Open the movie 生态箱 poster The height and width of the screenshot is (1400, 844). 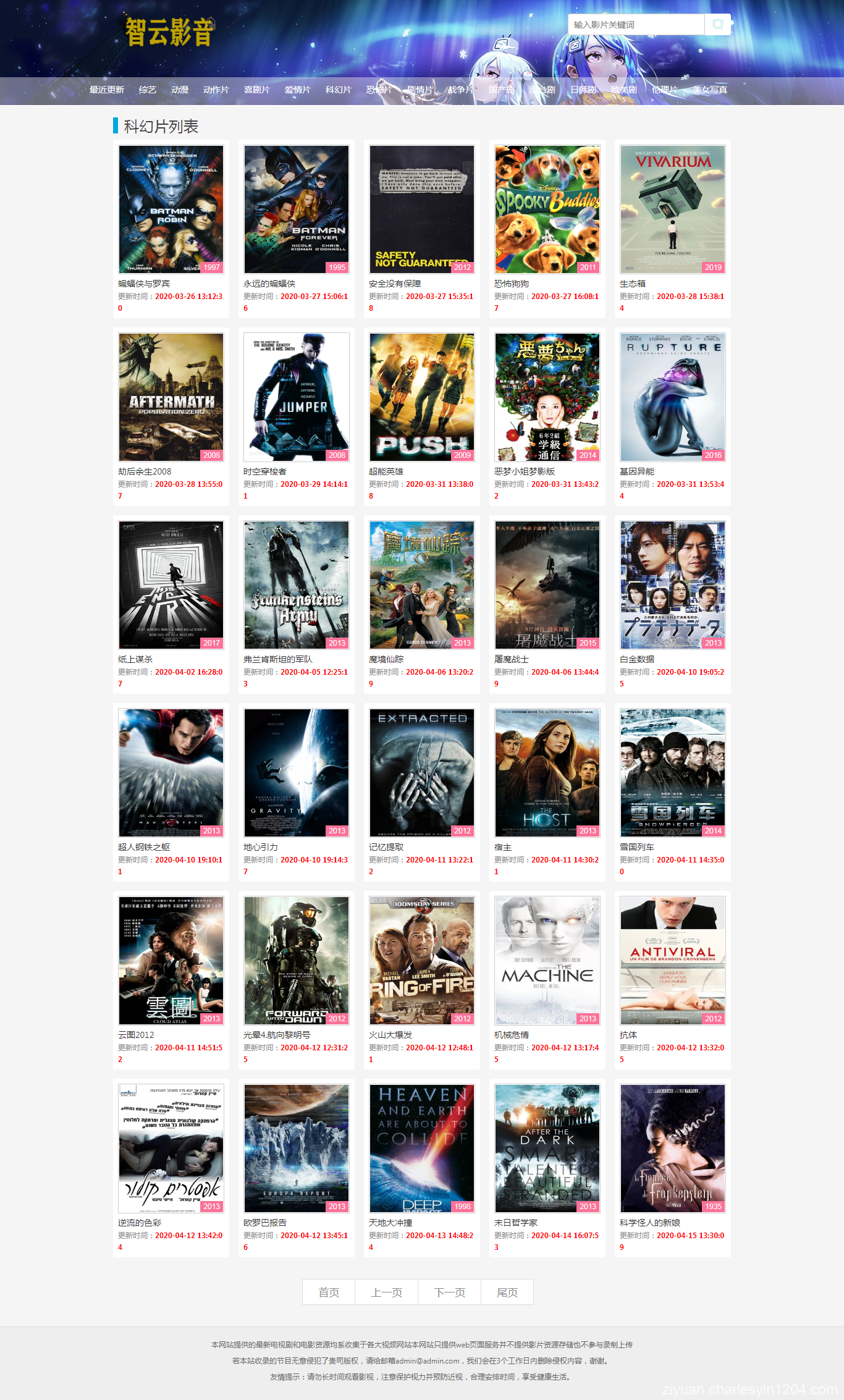[x=673, y=209]
